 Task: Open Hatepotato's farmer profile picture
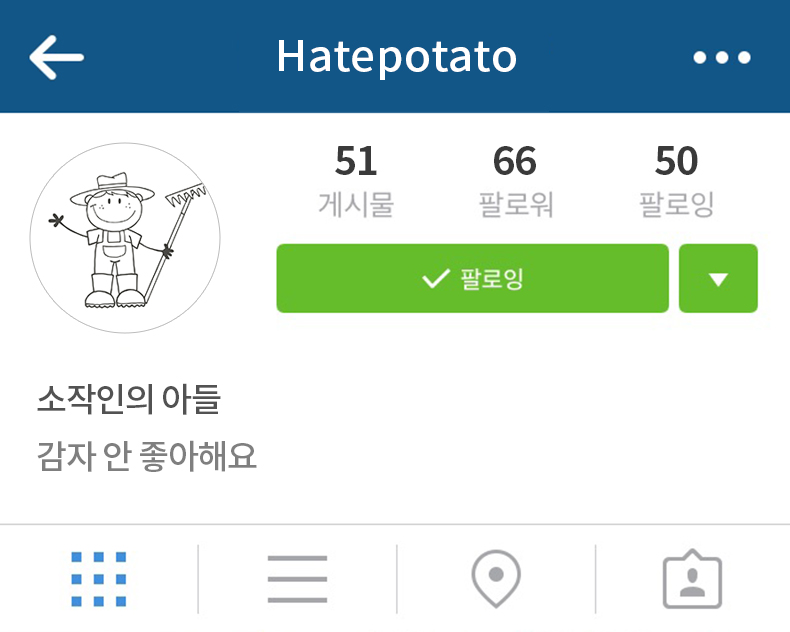point(124,238)
